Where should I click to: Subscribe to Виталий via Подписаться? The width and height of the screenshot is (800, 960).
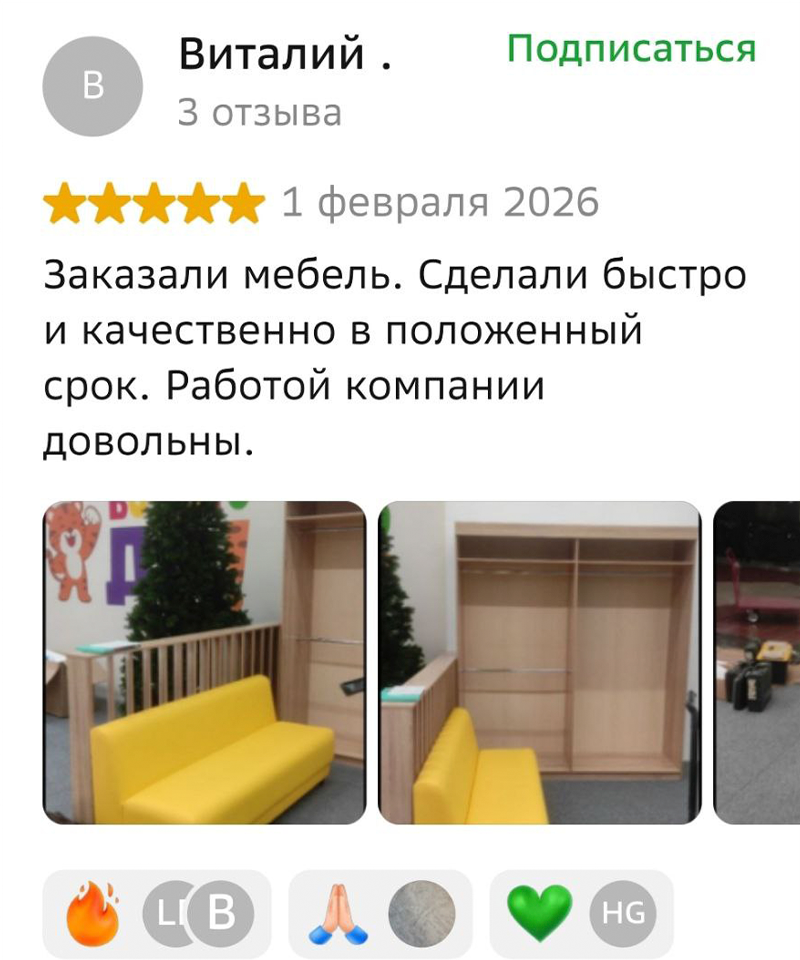coord(631,49)
